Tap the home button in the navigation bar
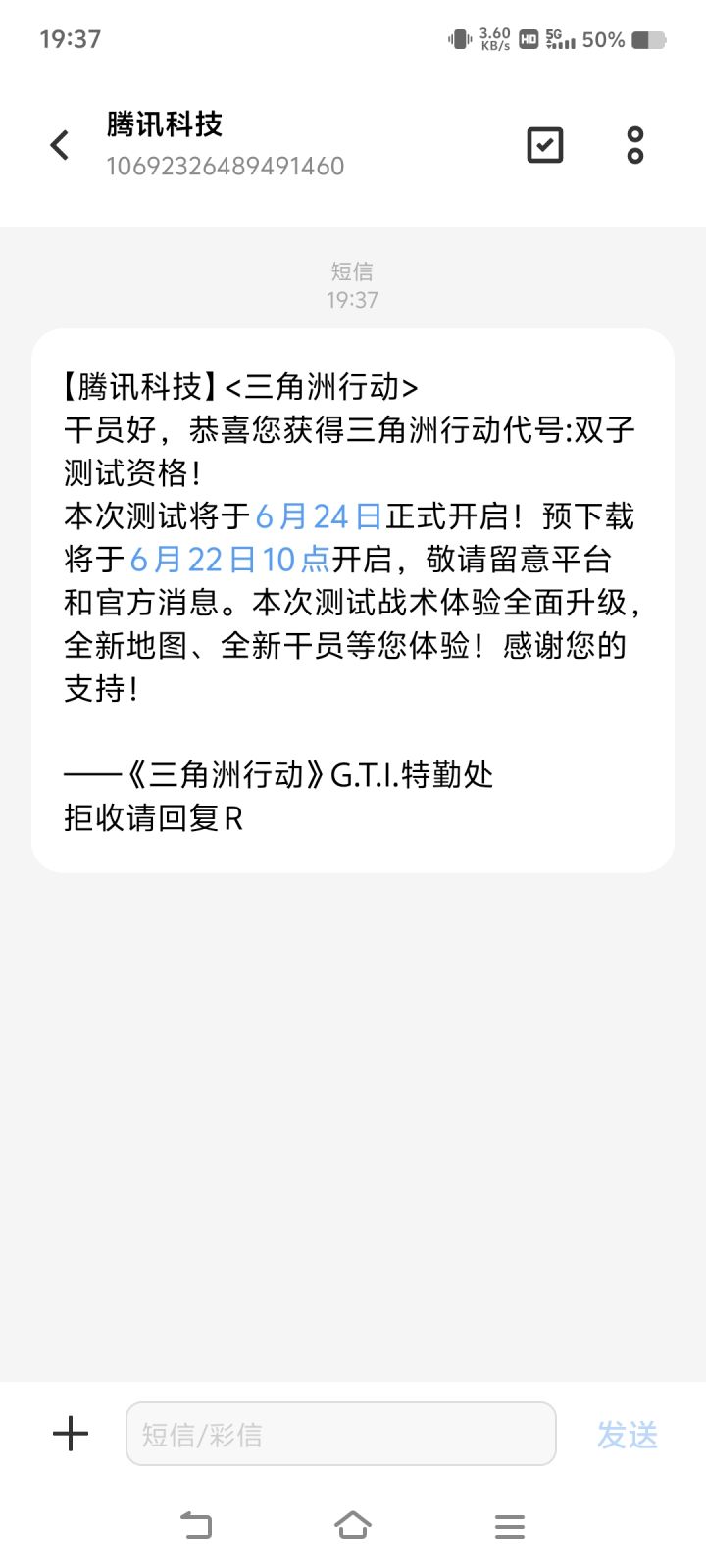 tap(353, 1525)
